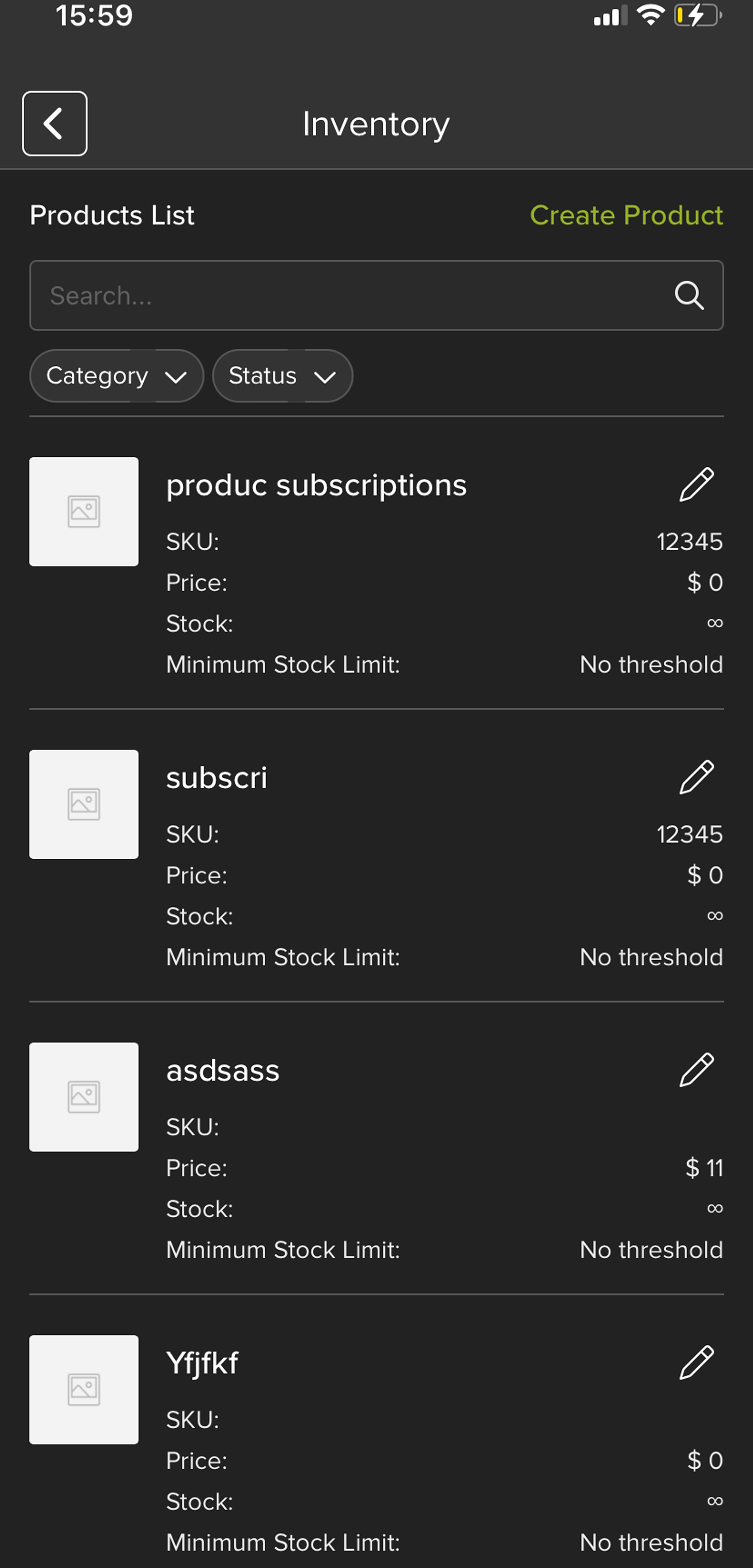
Task: Tap the pencil icon beside Yfjfkf
Action: coord(697,1362)
